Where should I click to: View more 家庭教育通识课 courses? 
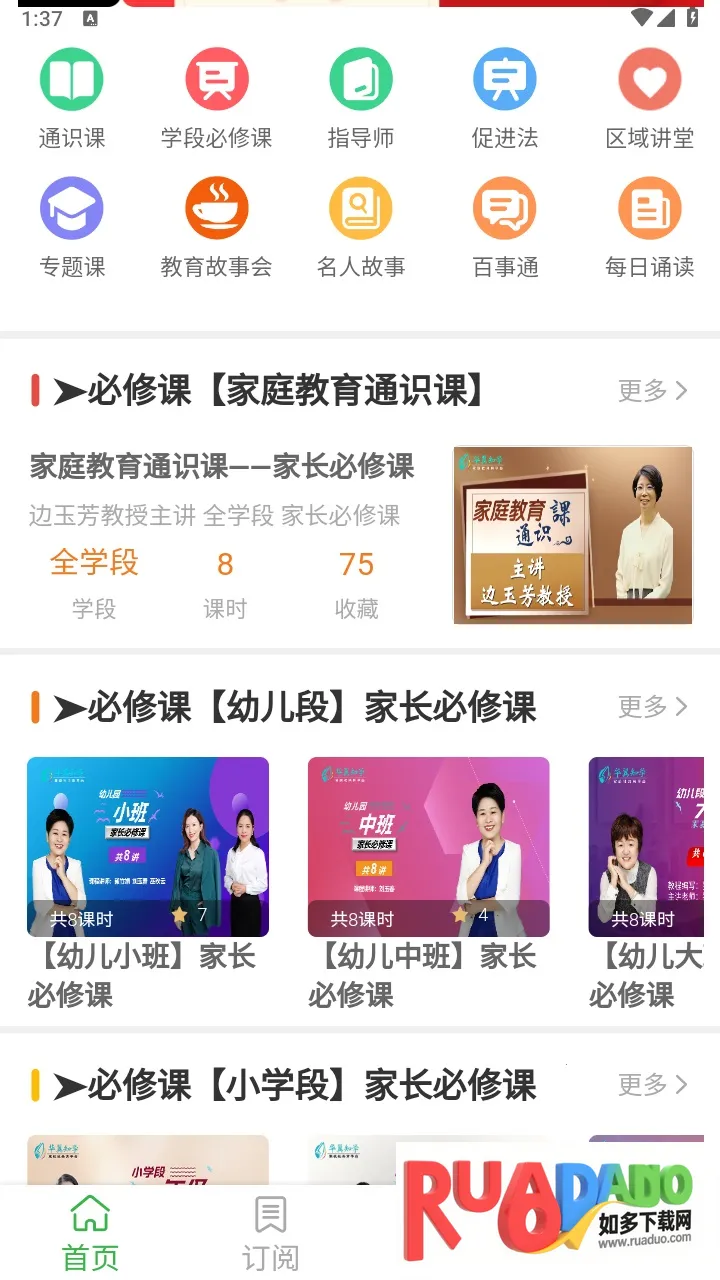click(x=652, y=391)
